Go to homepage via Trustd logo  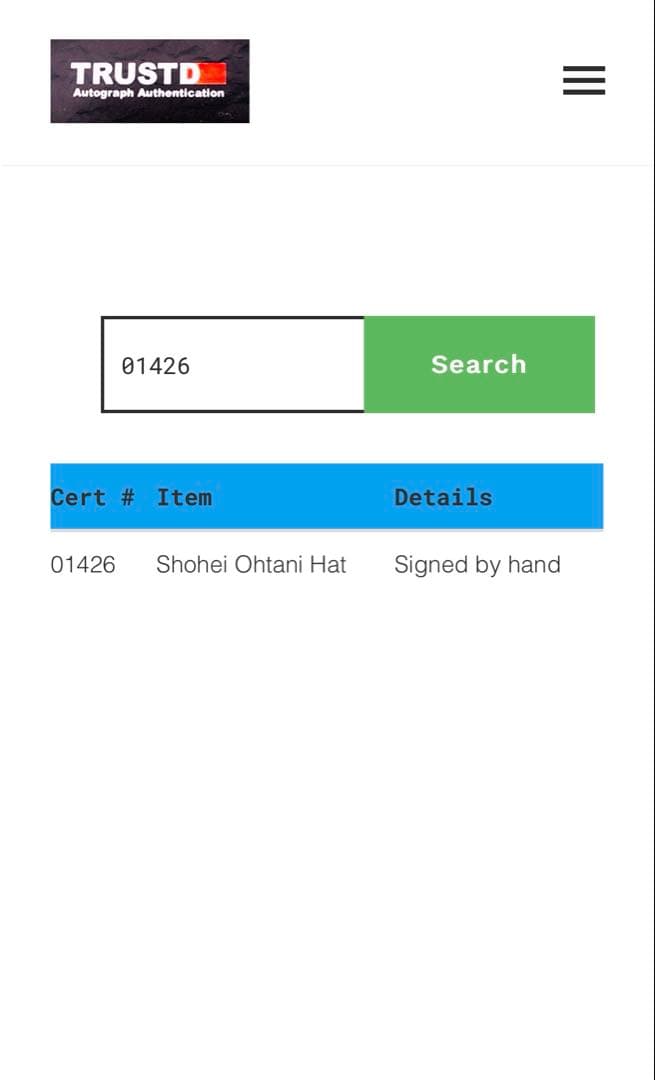(x=150, y=81)
